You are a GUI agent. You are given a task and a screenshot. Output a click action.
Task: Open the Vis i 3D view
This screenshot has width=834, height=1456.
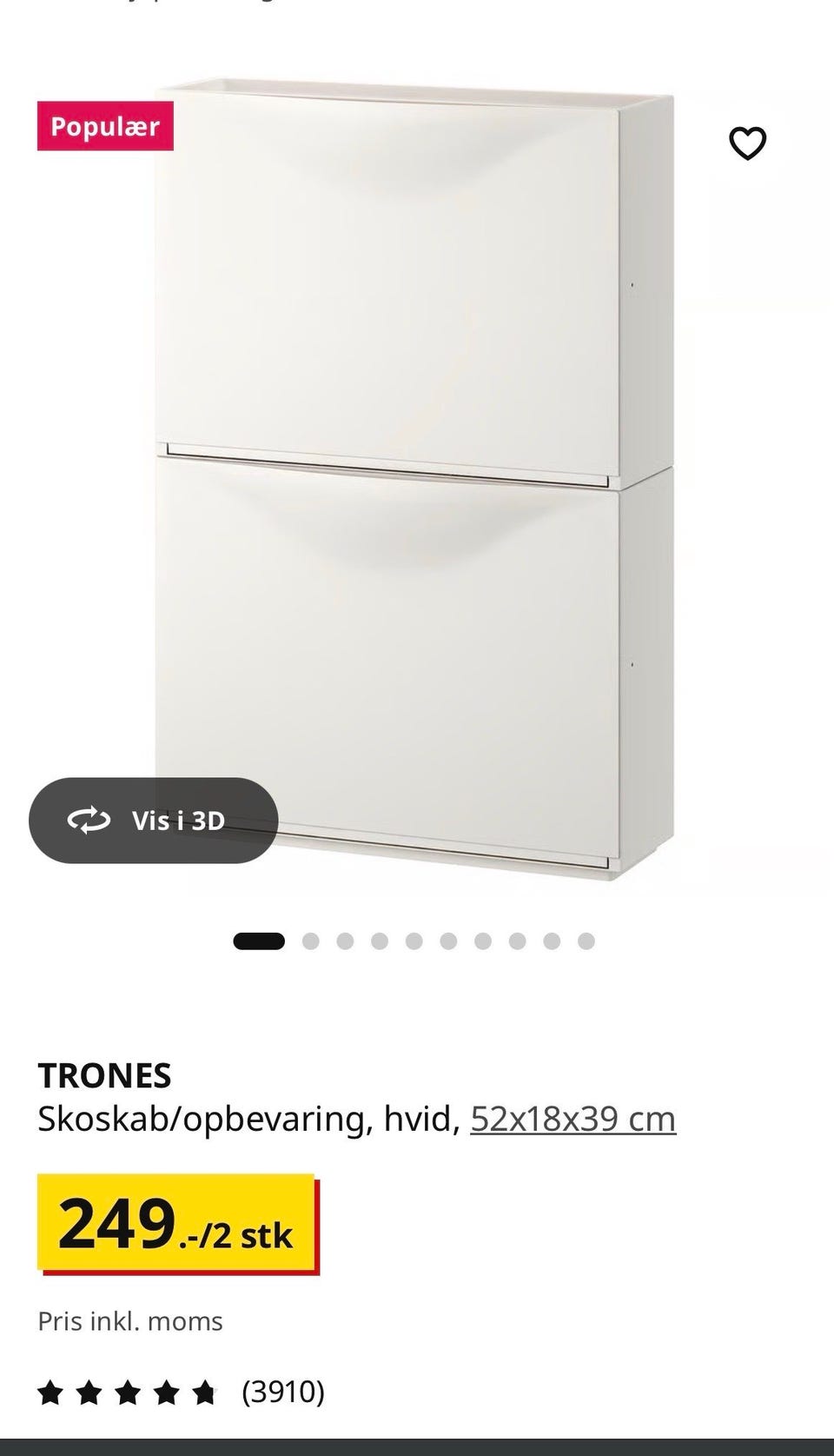click(154, 821)
